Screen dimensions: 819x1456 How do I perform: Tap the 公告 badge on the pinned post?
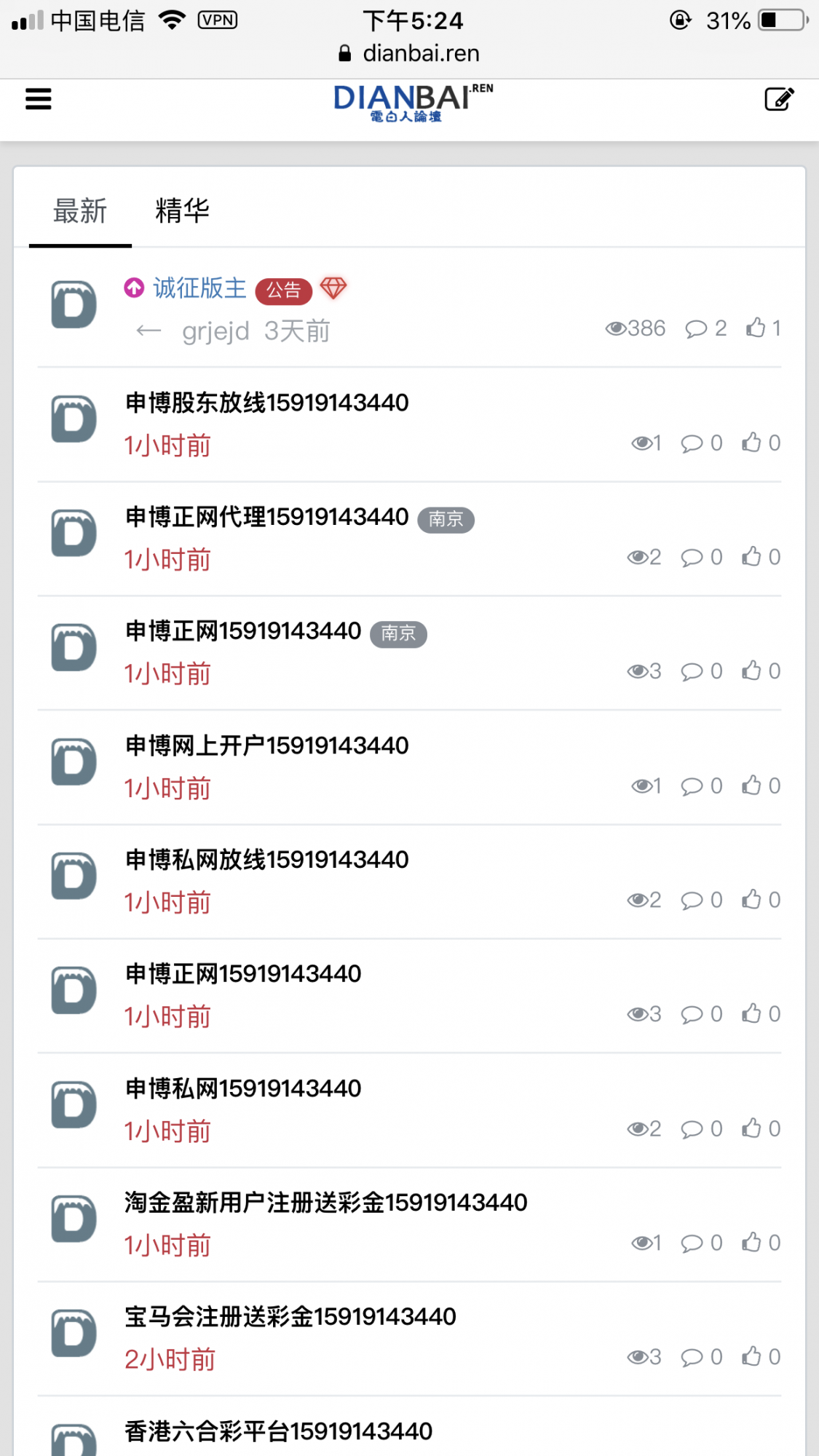tap(284, 289)
